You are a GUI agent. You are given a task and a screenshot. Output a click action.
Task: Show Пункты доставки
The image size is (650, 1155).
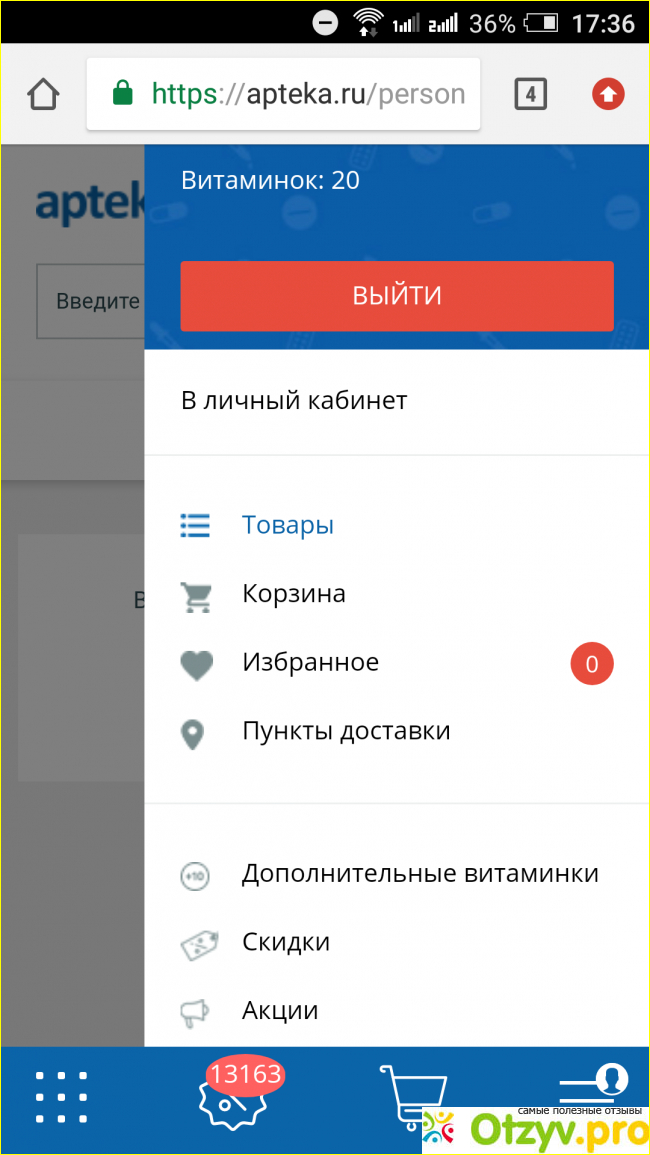pos(346,731)
